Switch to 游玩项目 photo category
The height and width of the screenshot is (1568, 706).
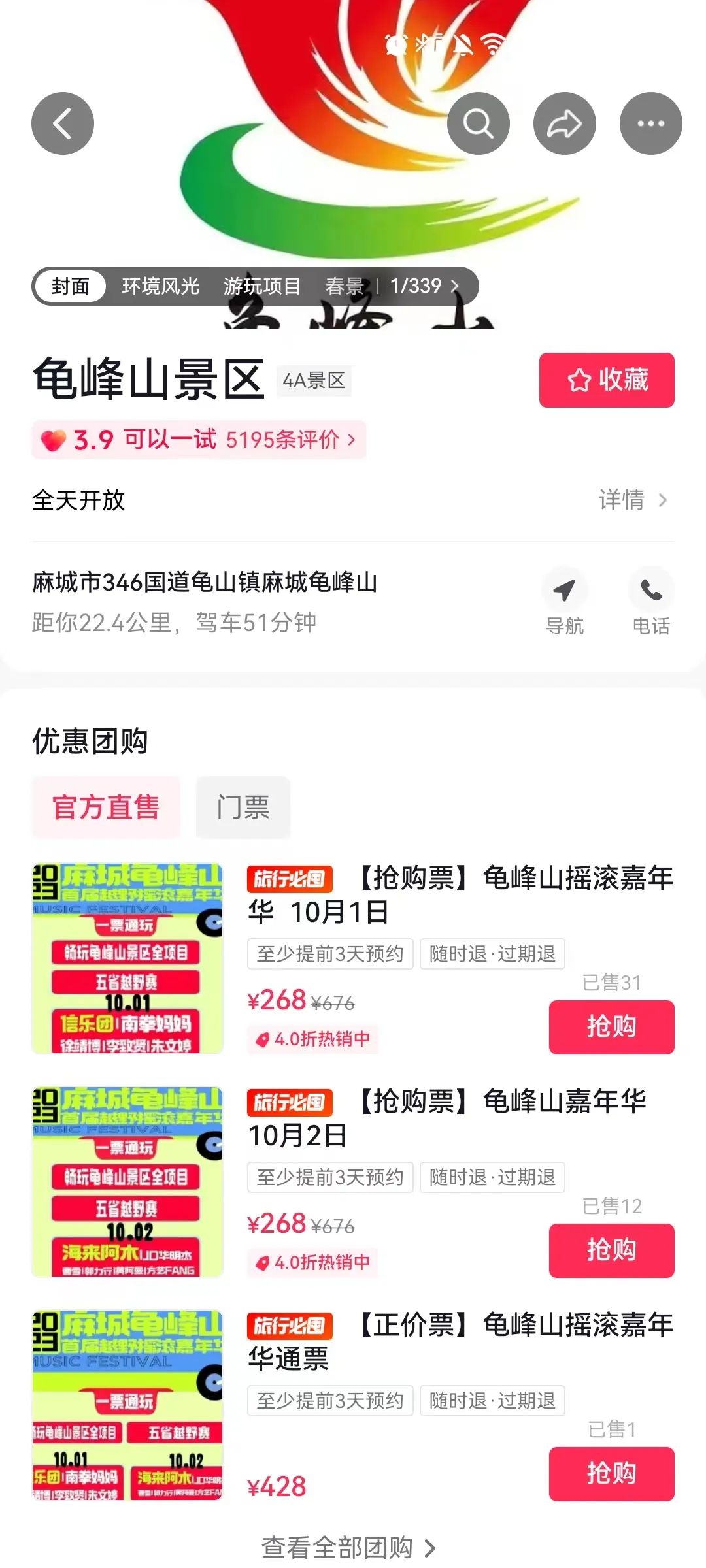click(261, 286)
